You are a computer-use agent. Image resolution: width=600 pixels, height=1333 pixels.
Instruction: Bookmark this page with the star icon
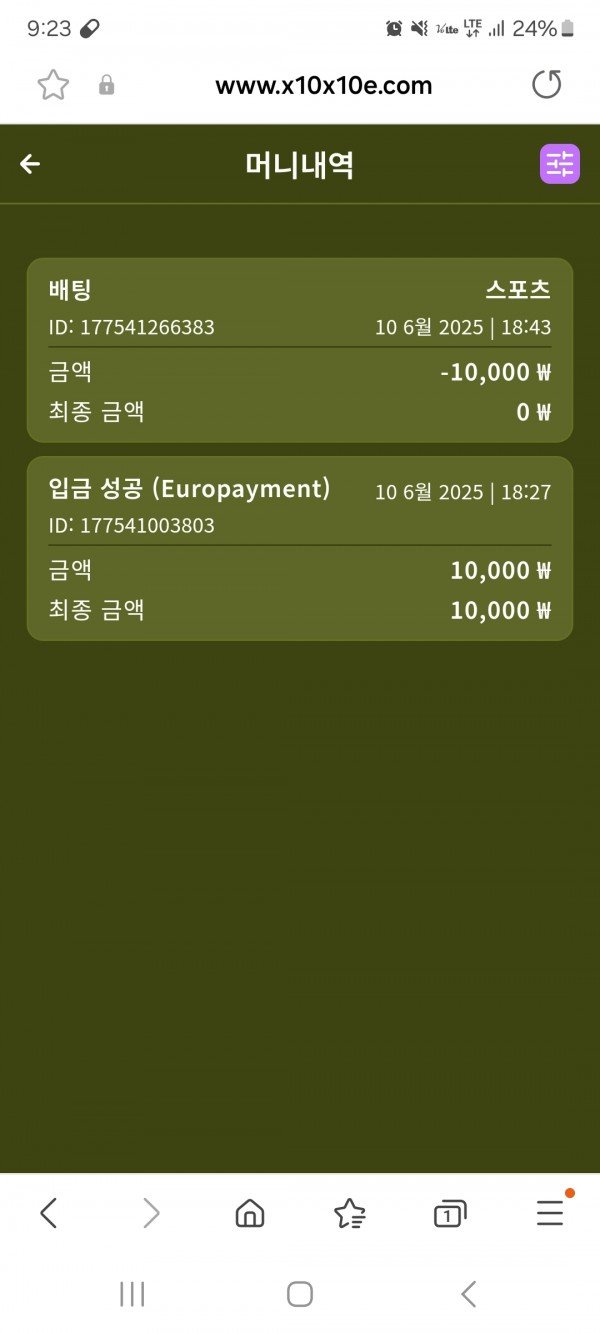pos(53,85)
